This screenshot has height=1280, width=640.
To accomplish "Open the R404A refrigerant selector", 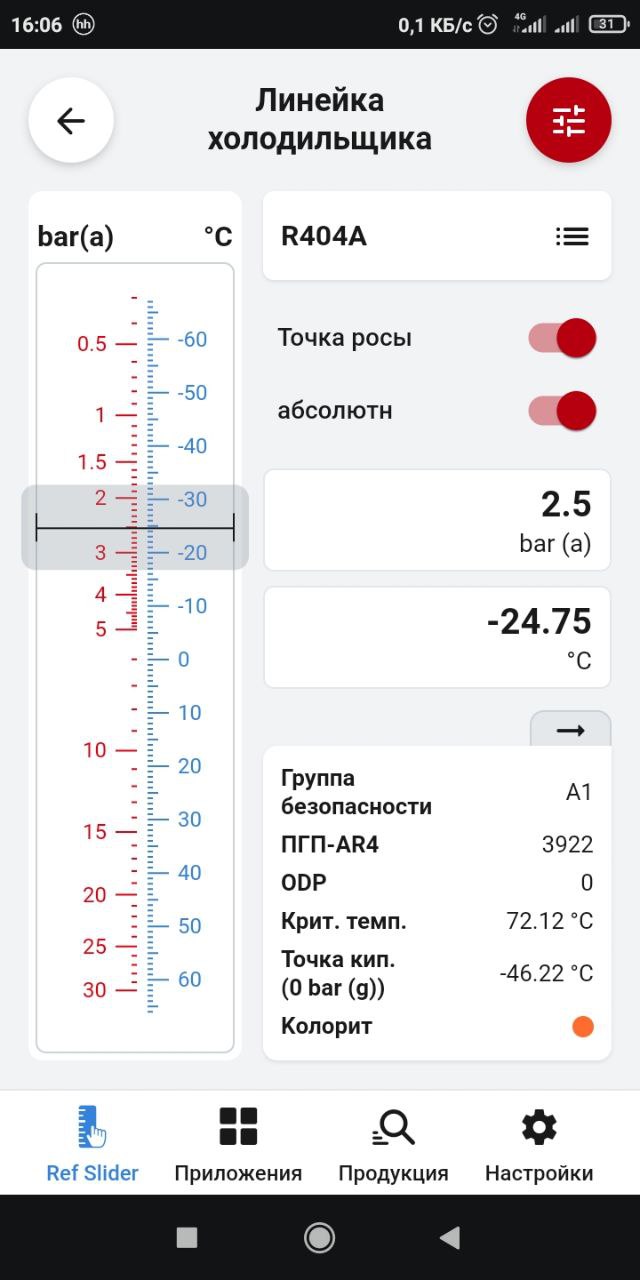I will [437, 236].
